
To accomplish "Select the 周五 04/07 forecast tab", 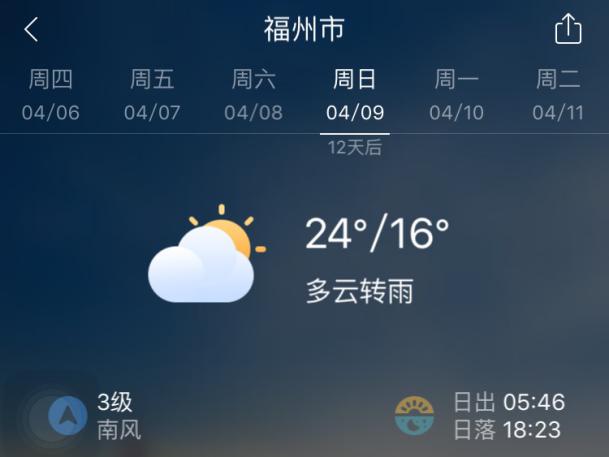I will (152, 96).
